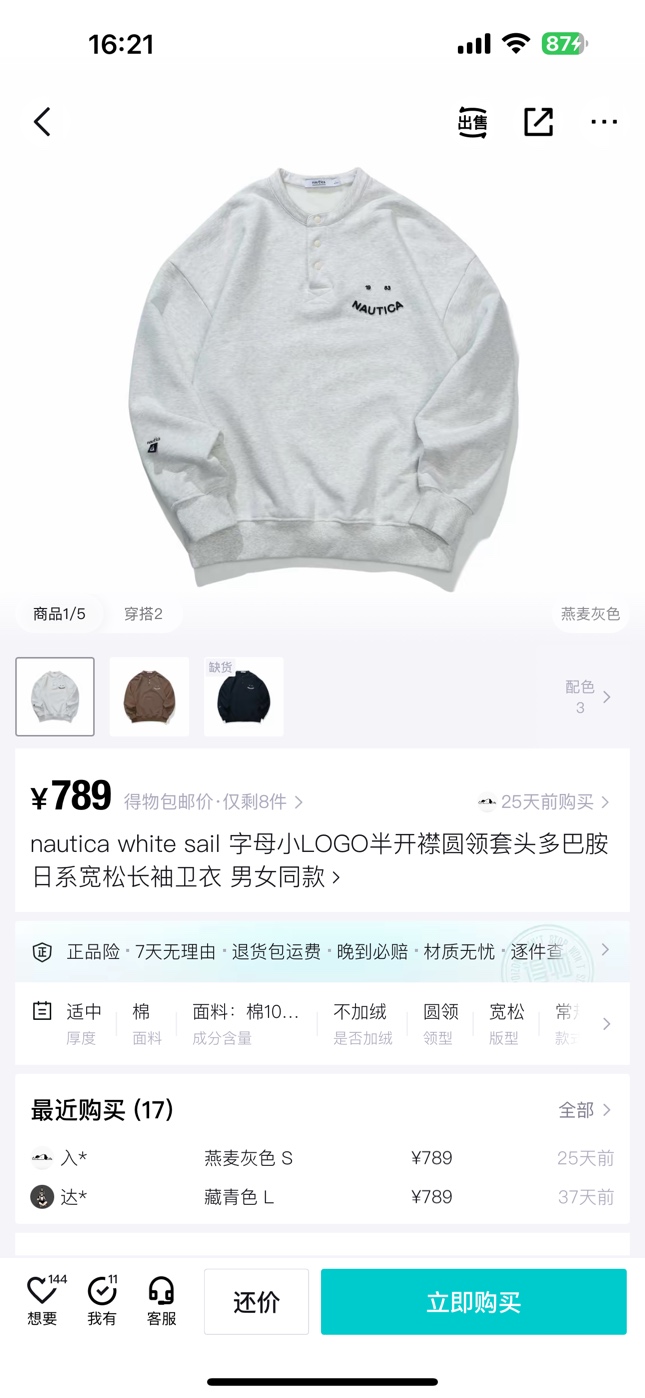Viewport: 645px width, 1398px height.
Task: View the 25天前购买 purchase record
Action: (x=545, y=802)
